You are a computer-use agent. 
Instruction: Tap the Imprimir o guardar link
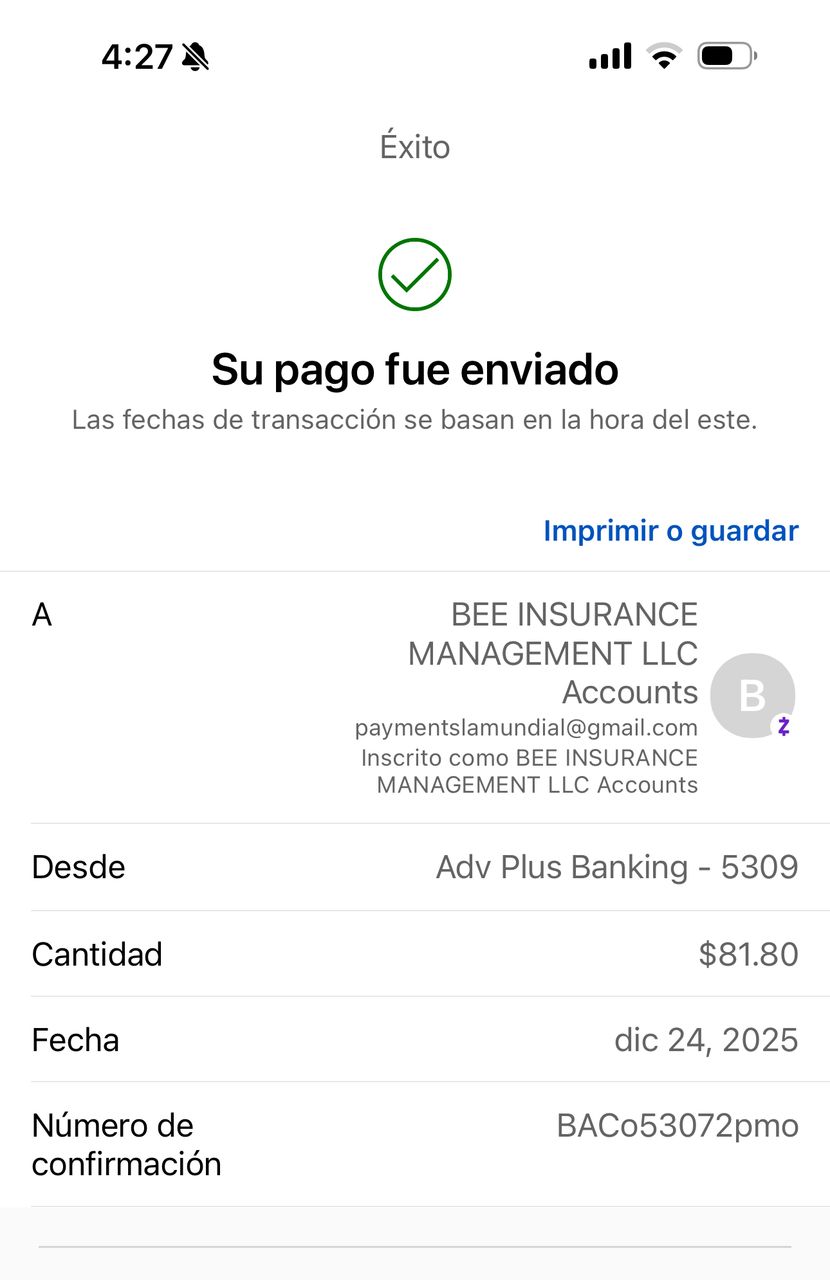(670, 531)
